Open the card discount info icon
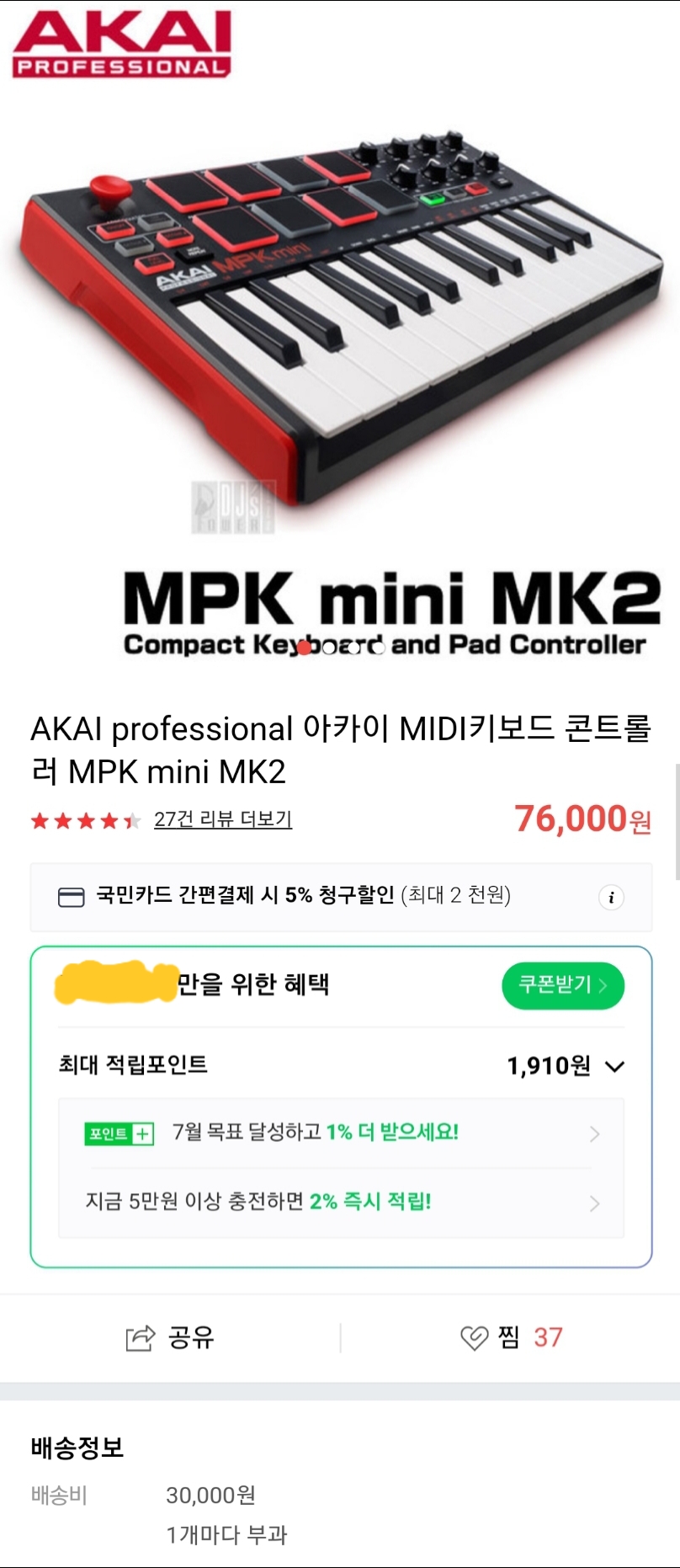The image size is (680, 1568). pos(611,898)
